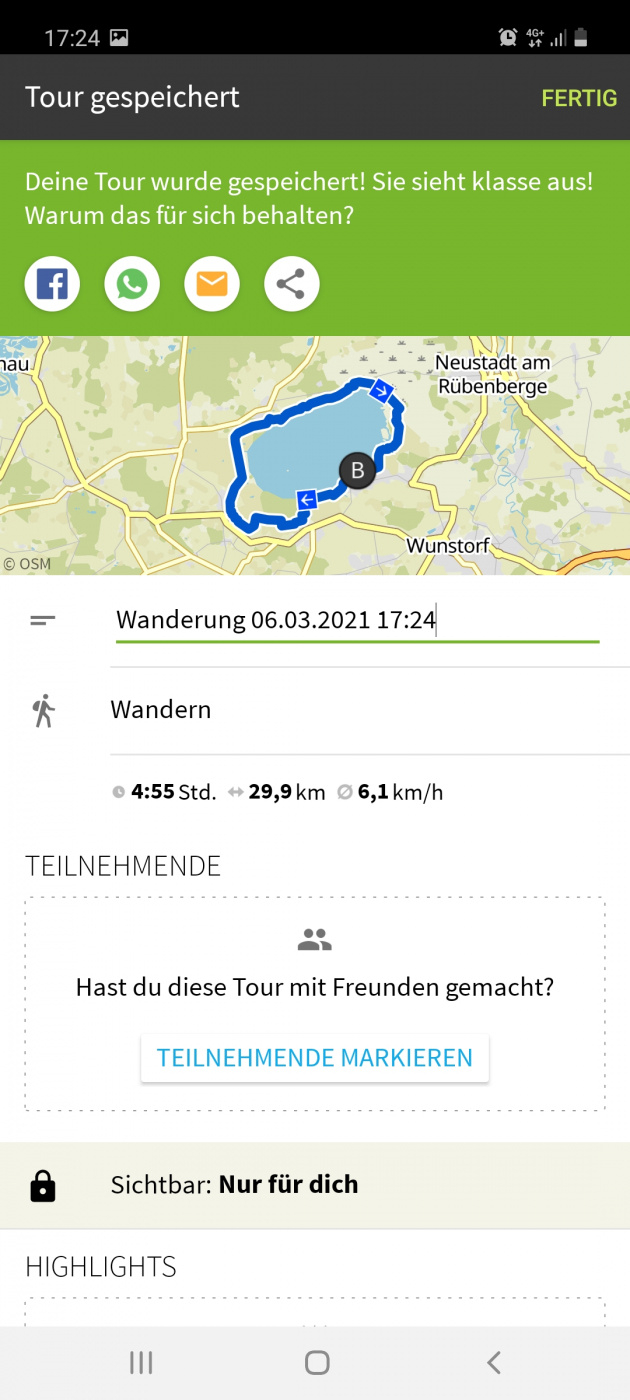Viewport: 630px width, 1400px height.
Task: Go back using the system back button
Action: [x=493, y=1362]
